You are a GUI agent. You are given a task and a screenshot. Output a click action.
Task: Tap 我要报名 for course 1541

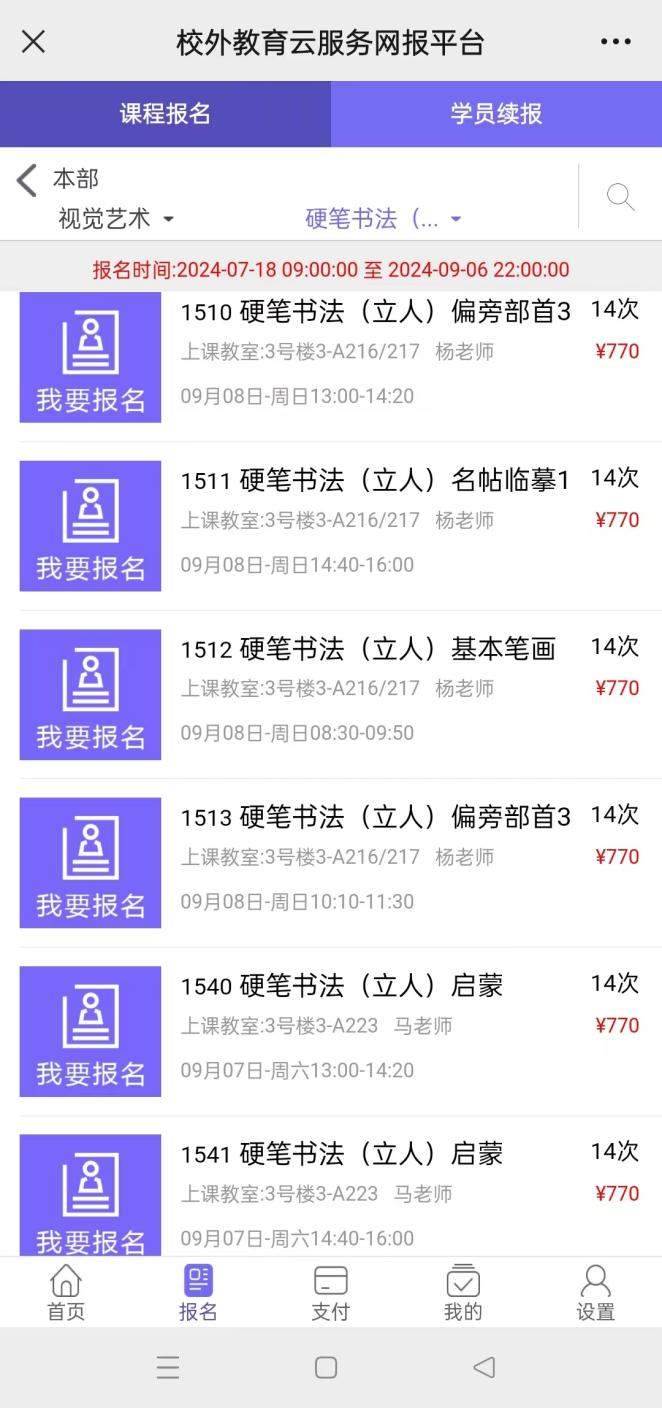90,1195
